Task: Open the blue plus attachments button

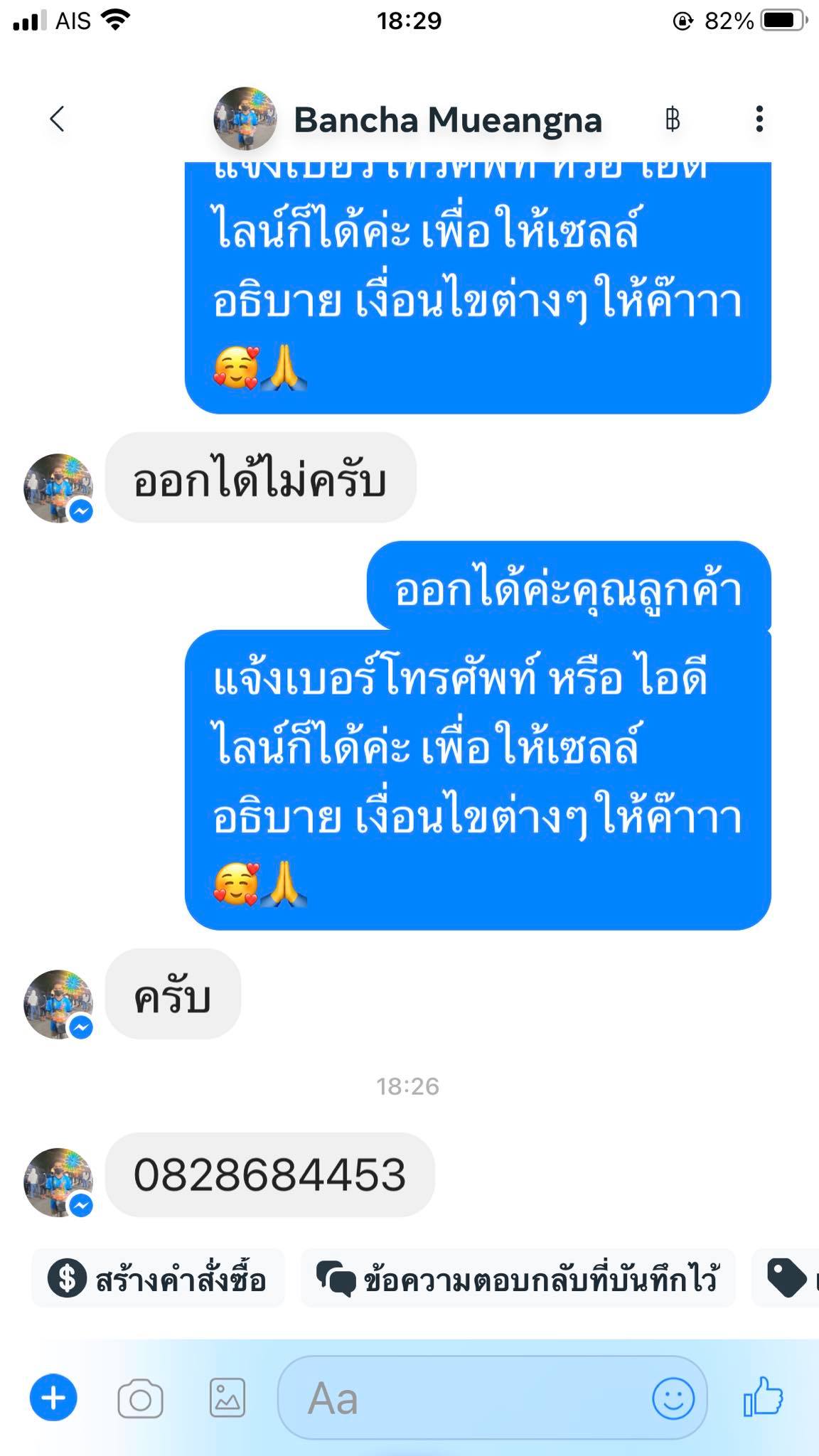Action: 53,1398
